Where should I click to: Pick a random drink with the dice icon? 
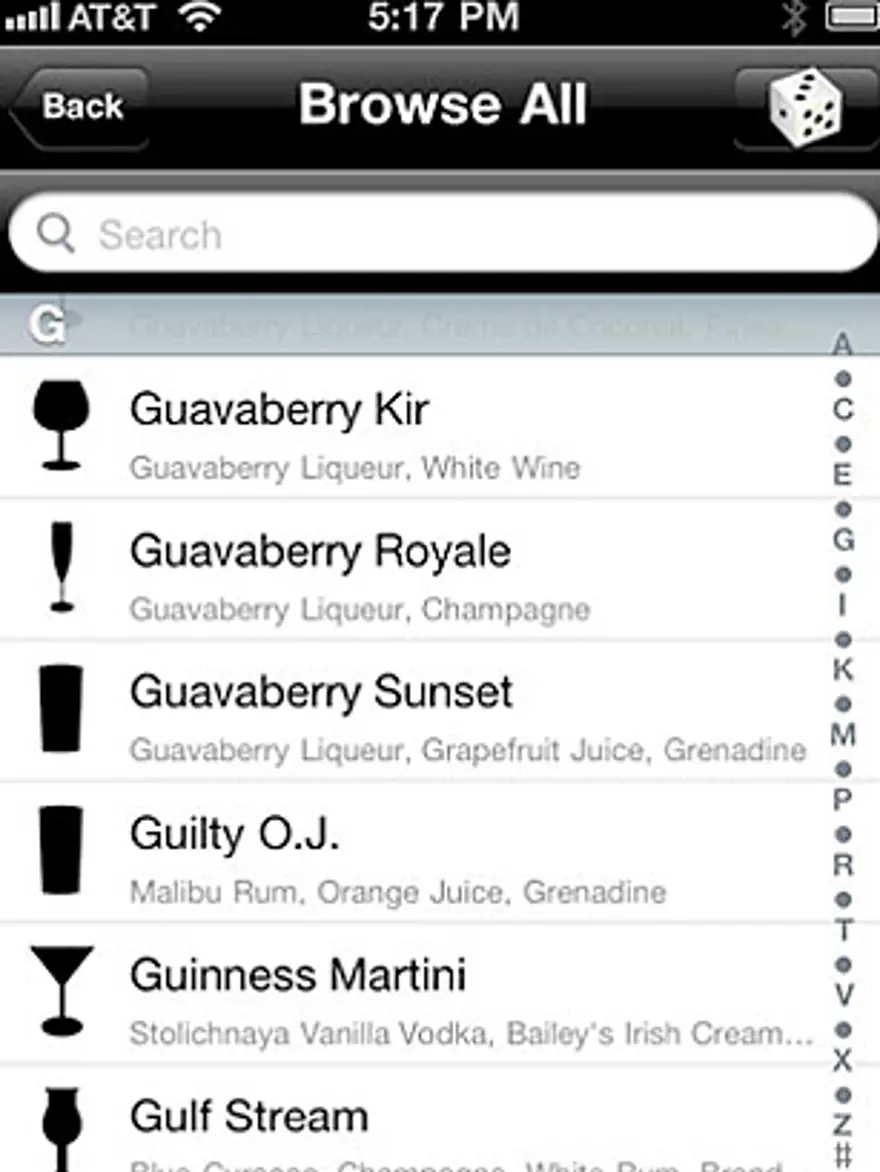pos(804,108)
